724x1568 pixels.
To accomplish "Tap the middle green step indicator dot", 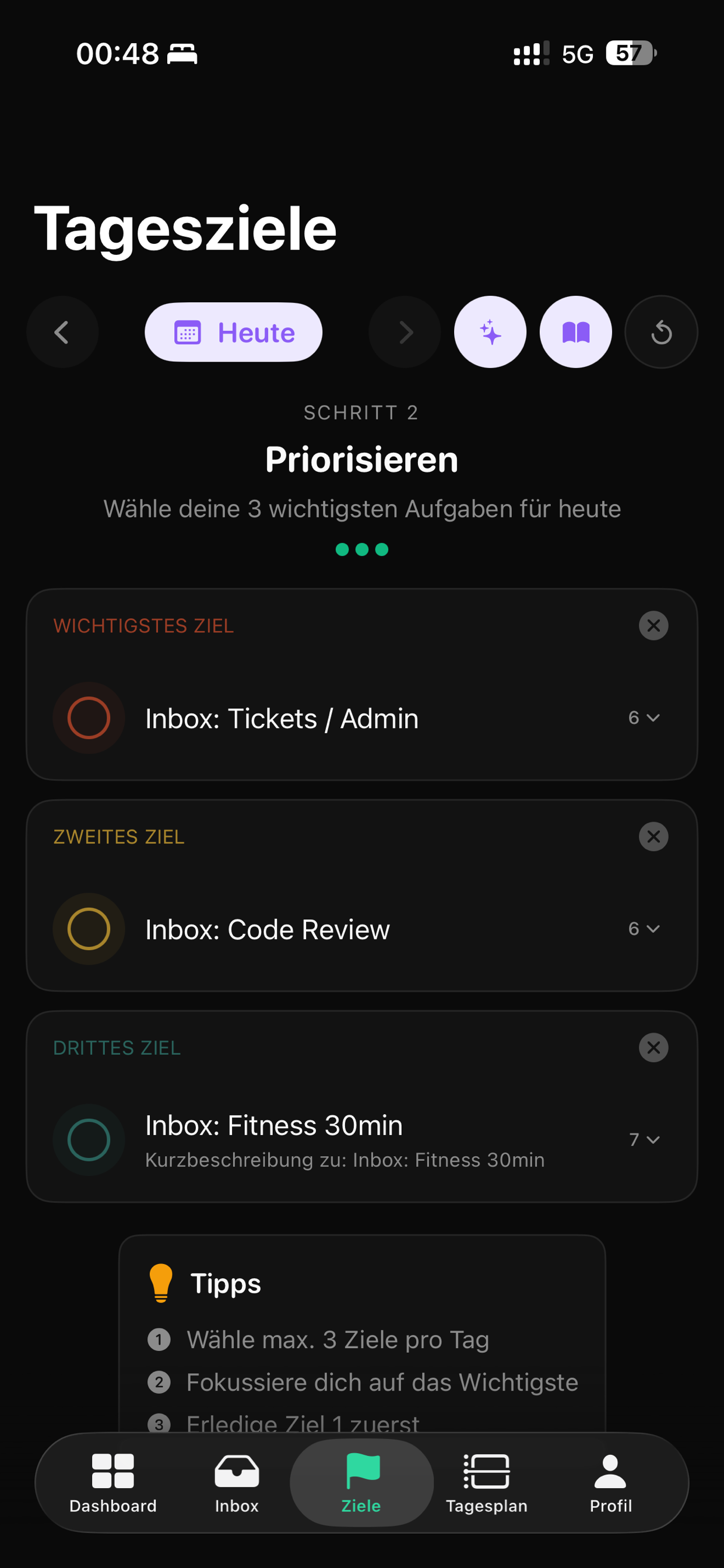I will (x=361, y=549).
